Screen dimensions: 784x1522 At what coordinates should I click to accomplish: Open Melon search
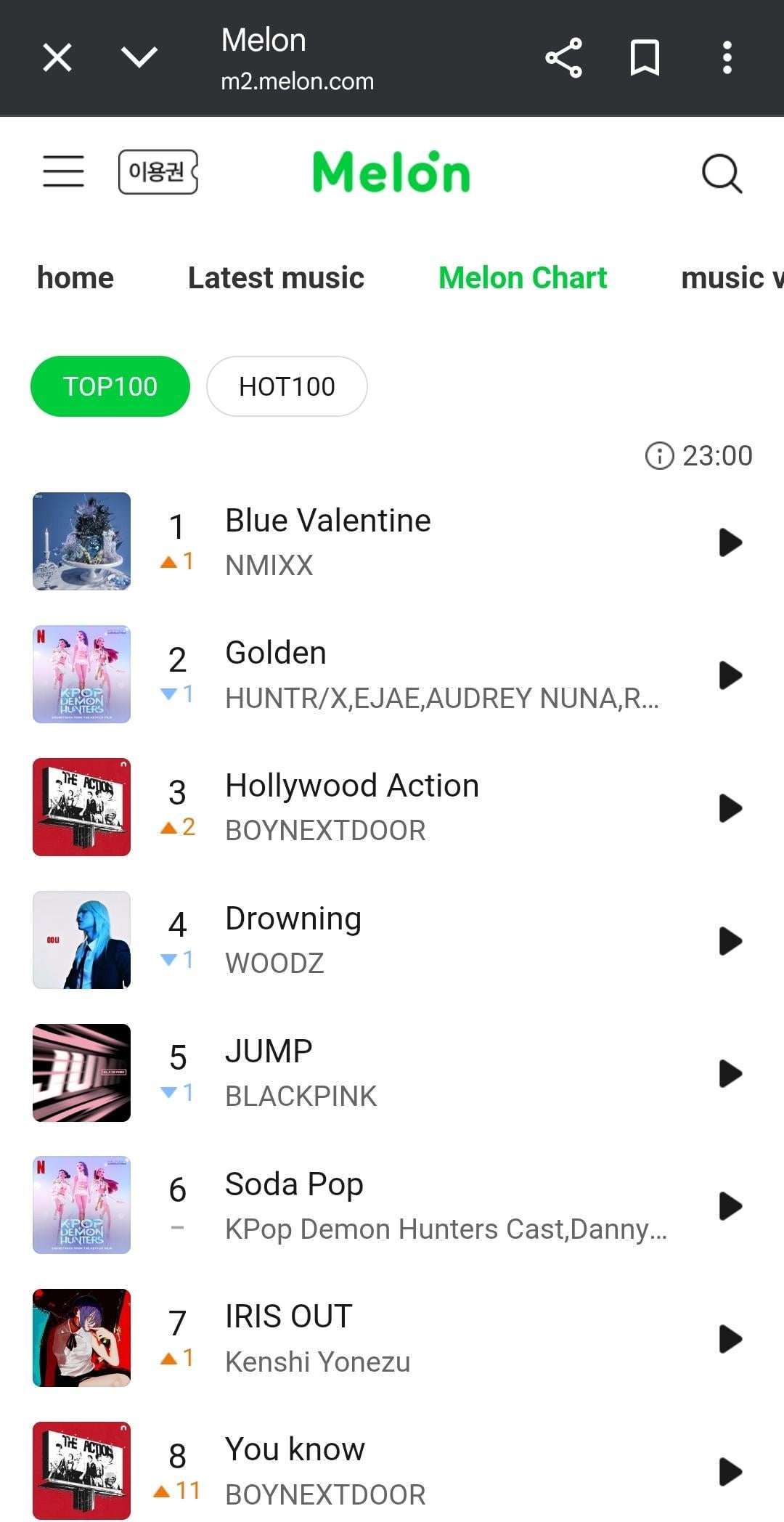tap(722, 173)
